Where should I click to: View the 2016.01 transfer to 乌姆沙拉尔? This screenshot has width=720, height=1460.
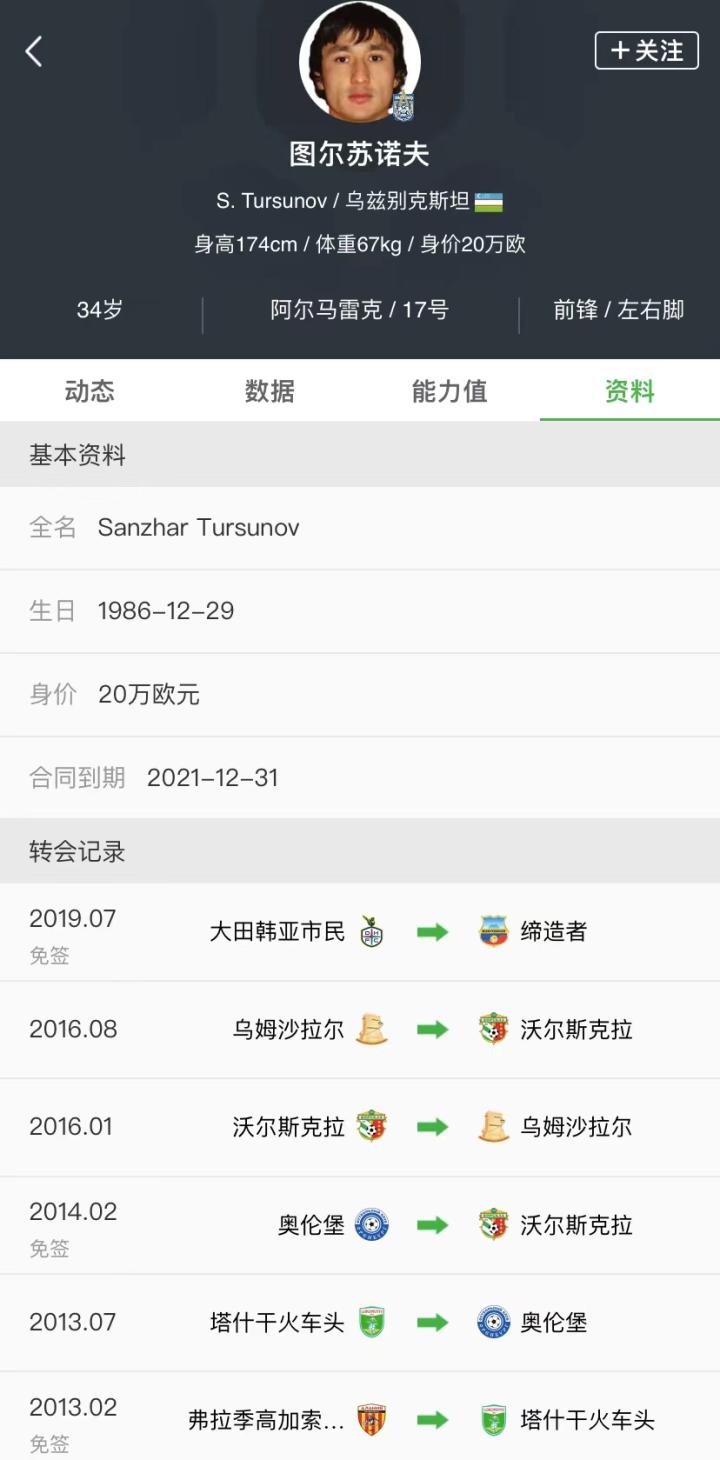[360, 1127]
